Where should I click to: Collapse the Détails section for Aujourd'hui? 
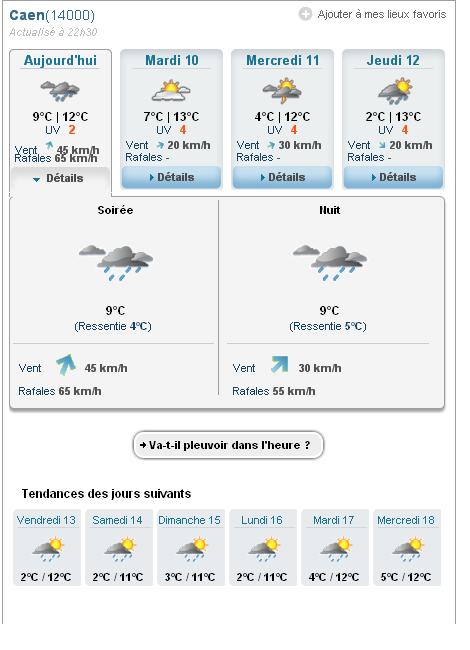point(60,179)
